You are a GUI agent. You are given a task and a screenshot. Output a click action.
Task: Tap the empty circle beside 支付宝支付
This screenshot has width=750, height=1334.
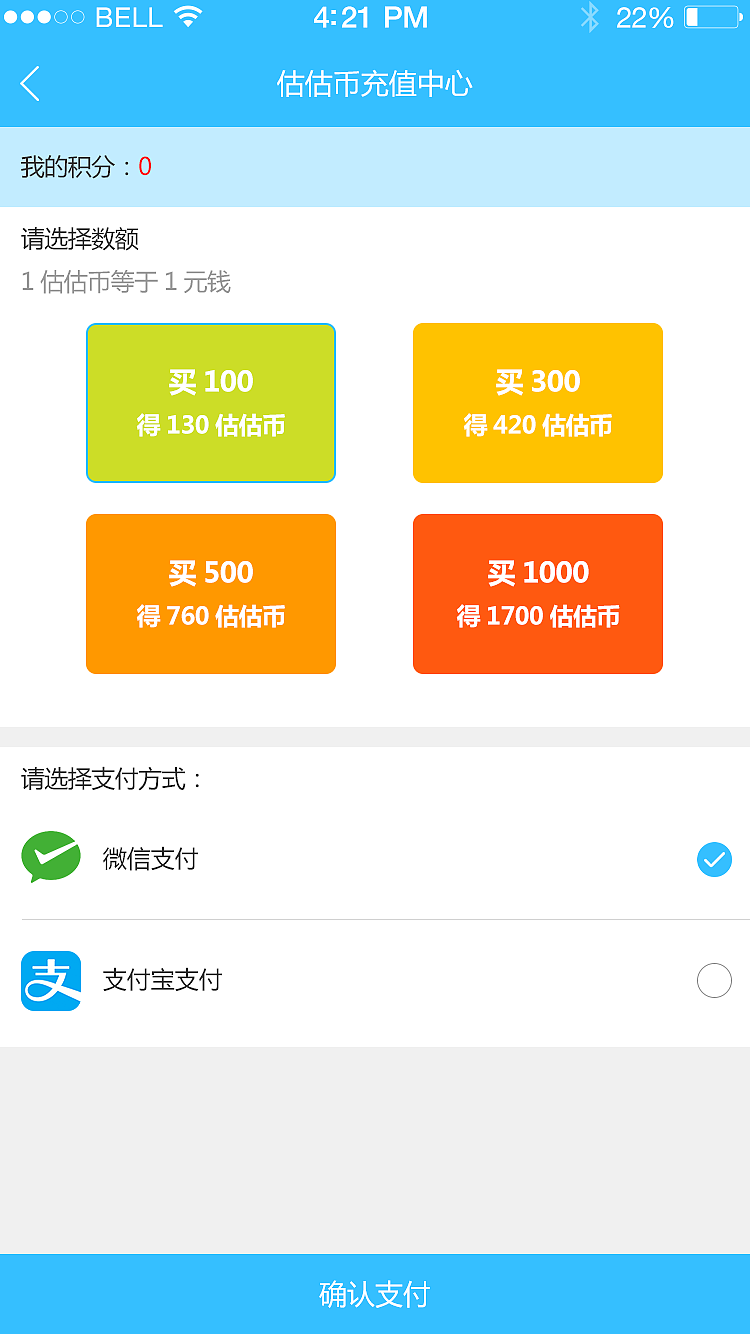[x=714, y=981]
